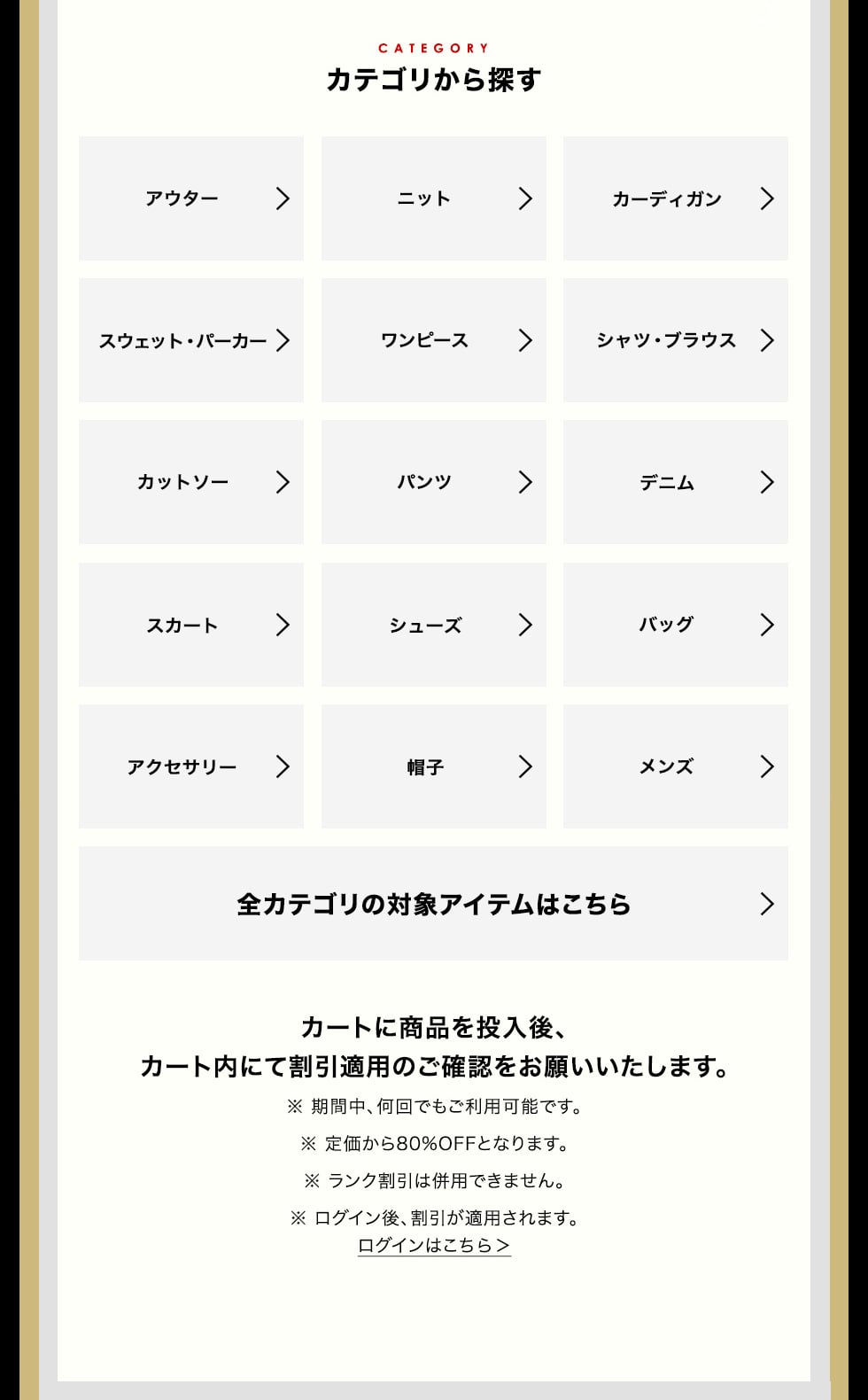The image size is (868, 1400).
Task: Go to the ワンピース category
Action: click(x=433, y=340)
